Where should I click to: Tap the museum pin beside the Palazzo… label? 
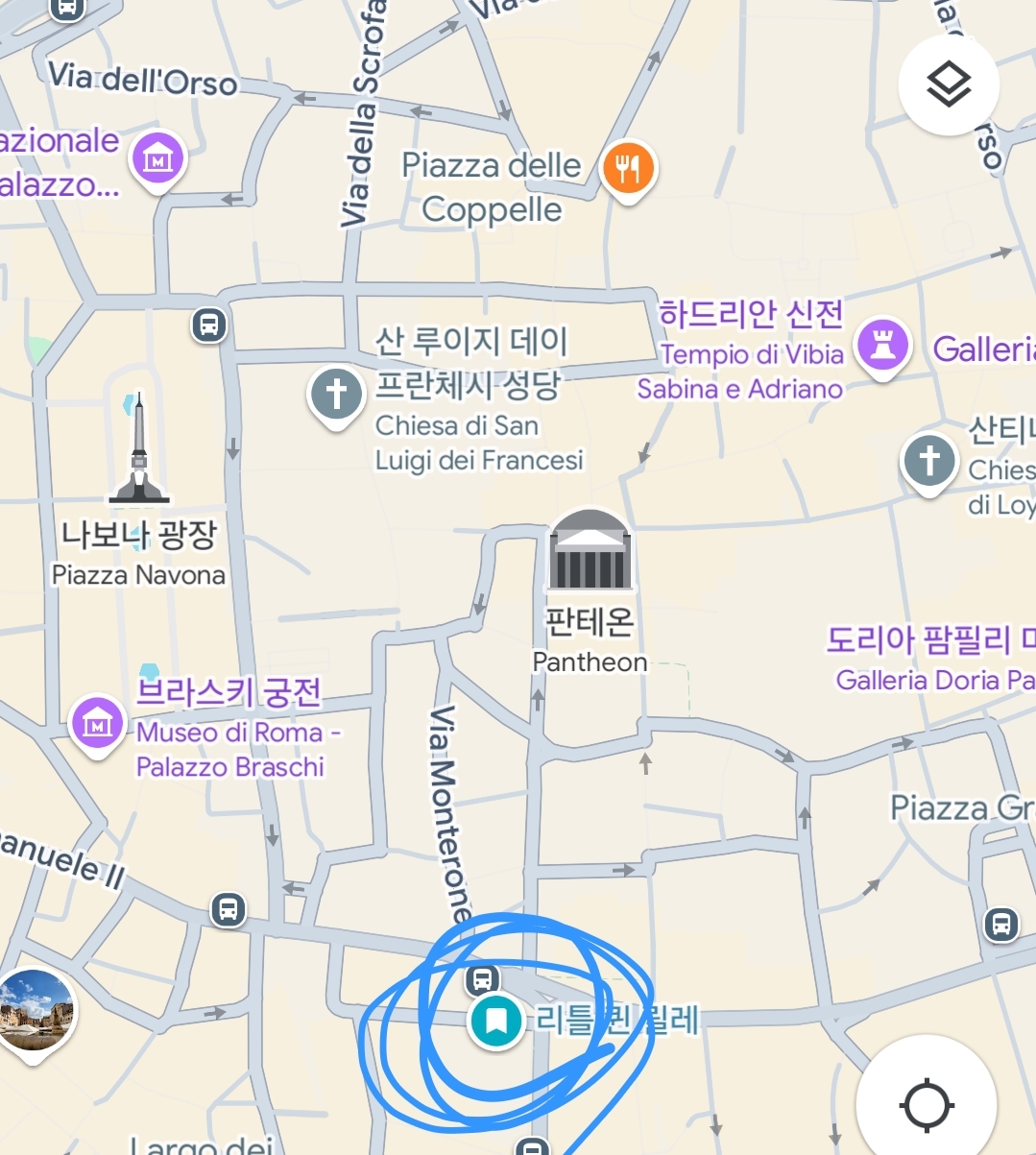point(157,159)
